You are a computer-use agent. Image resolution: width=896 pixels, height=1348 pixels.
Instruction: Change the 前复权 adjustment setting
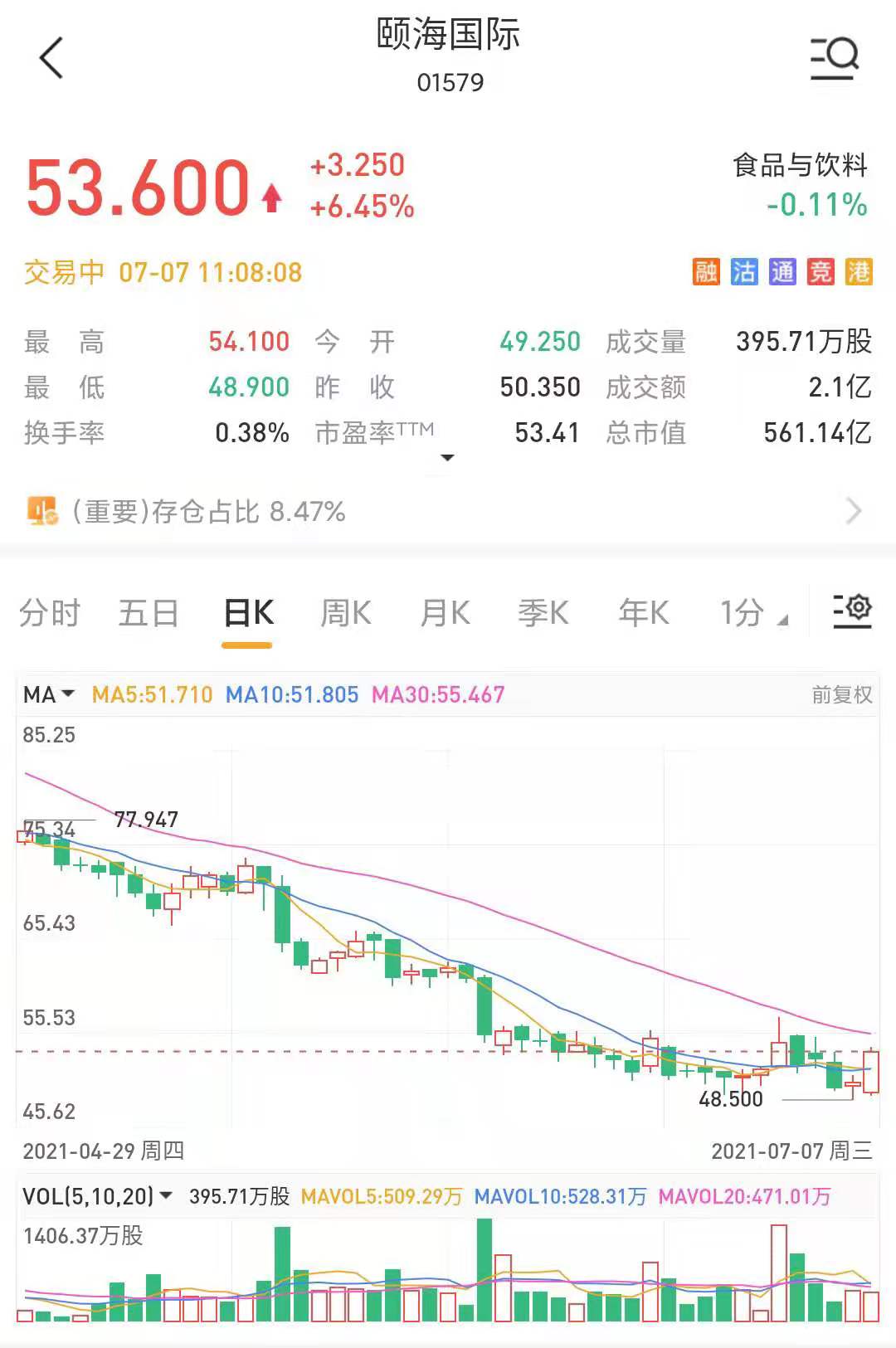[841, 695]
